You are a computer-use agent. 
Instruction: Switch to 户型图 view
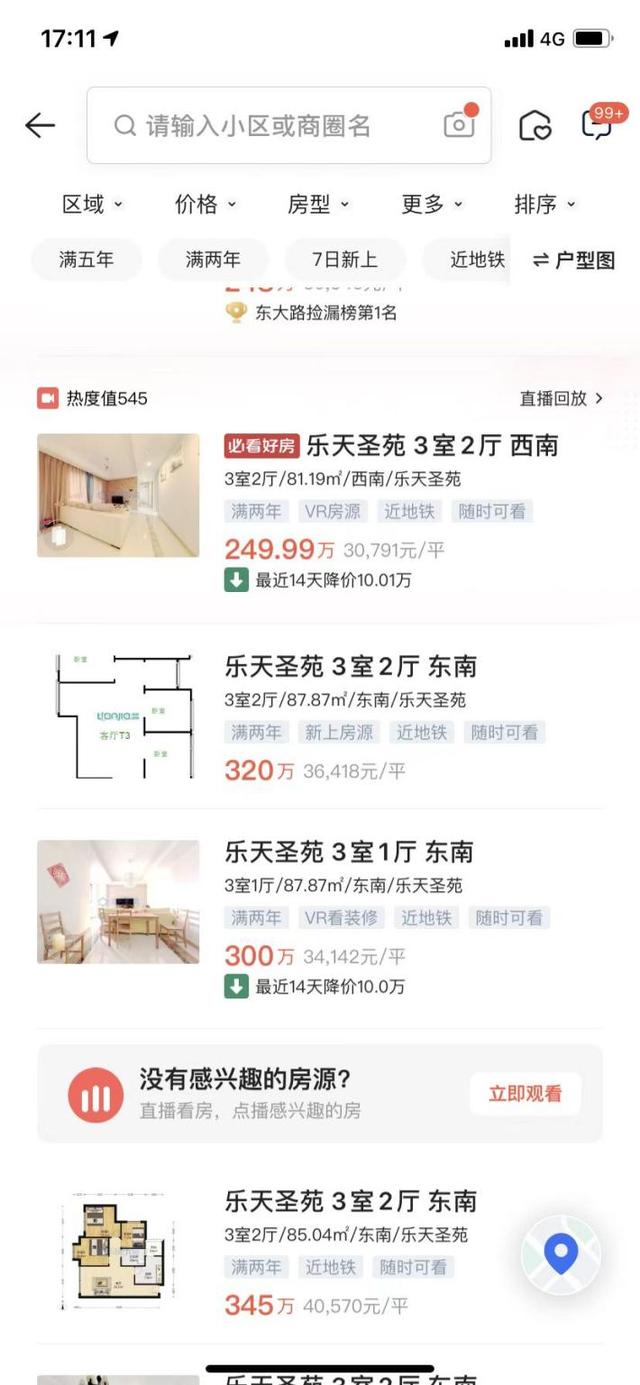point(574,260)
